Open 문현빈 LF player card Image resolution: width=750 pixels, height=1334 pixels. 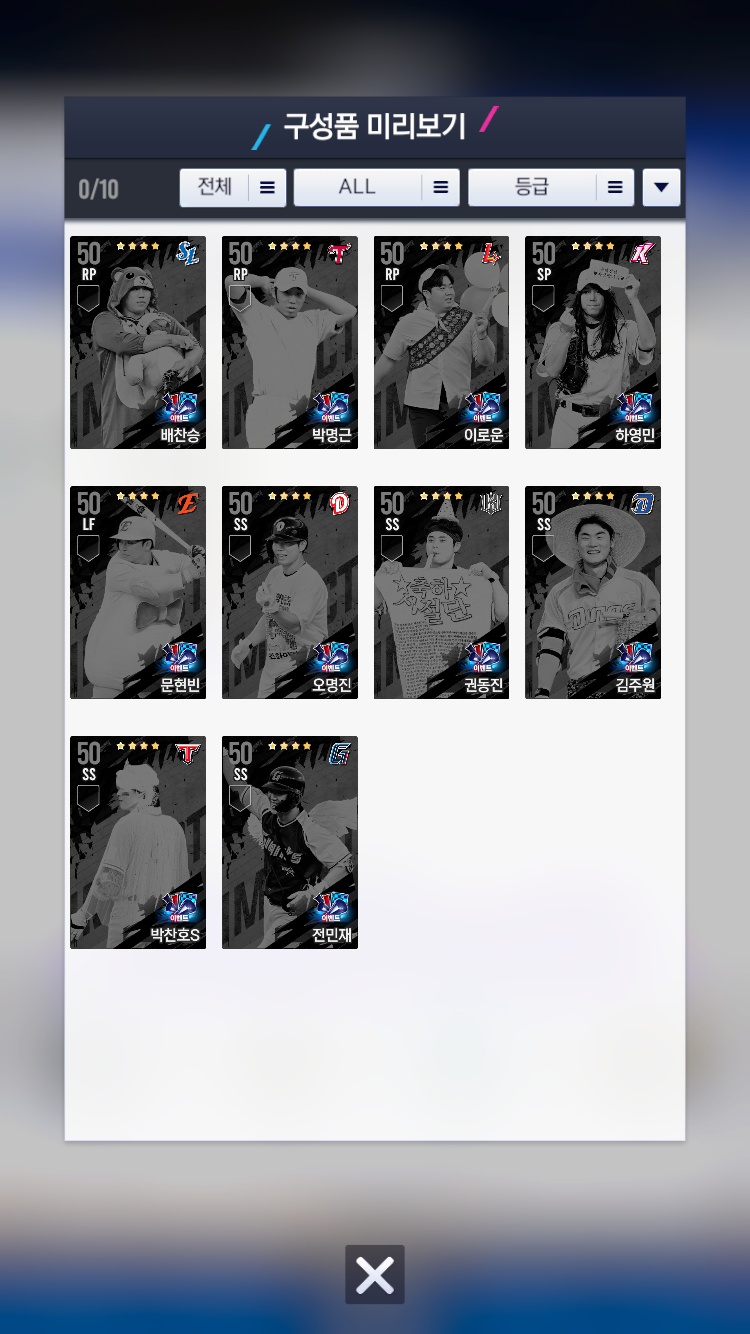pos(138,592)
